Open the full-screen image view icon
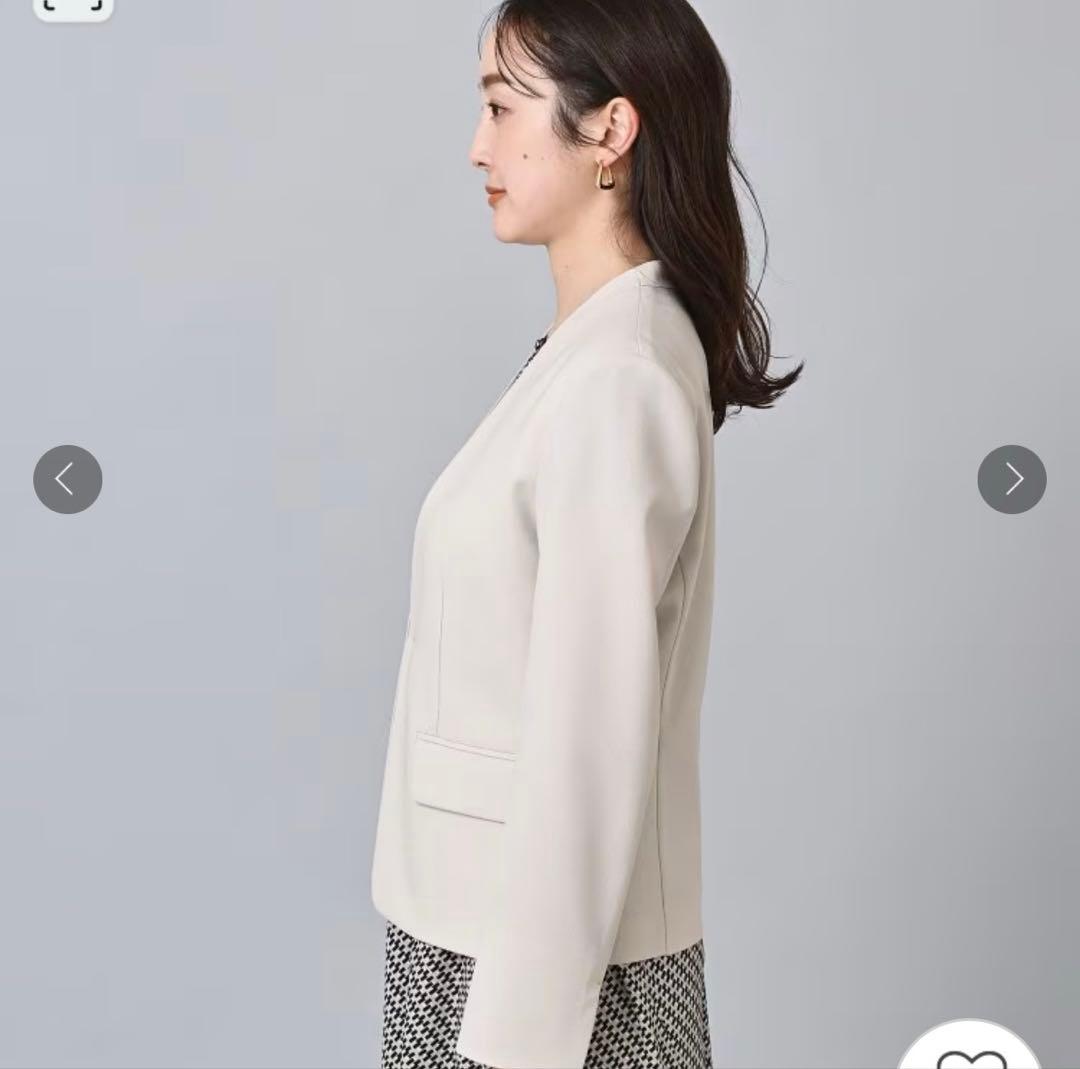The height and width of the screenshot is (1069, 1080). [73, 8]
